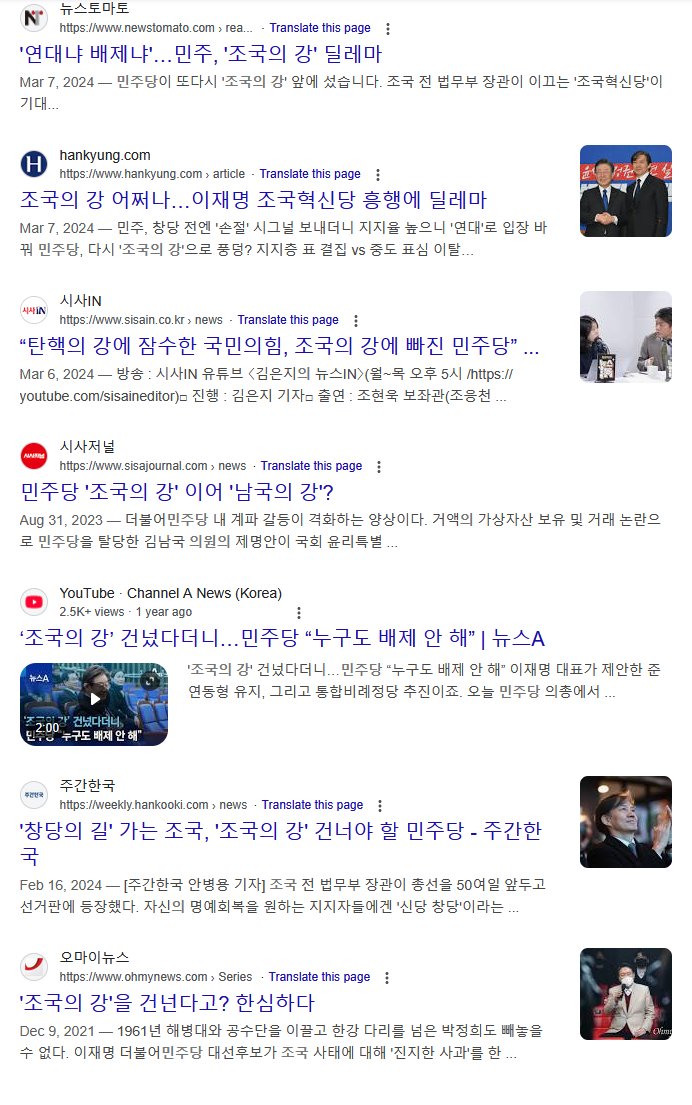Translate the 주간한국 result page

coord(312,805)
